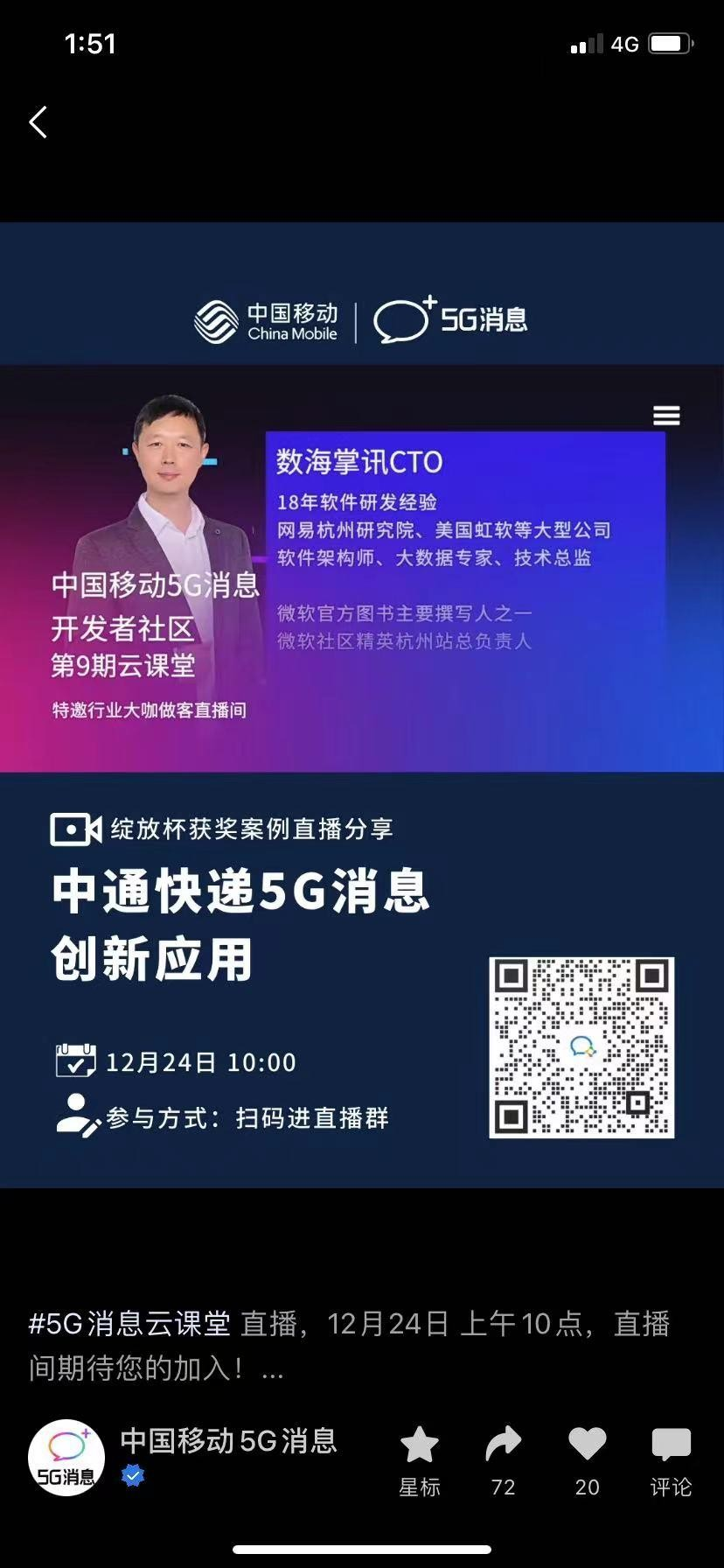Go back using the top-left arrow
724x1568 pixels.
click(38, 122)
